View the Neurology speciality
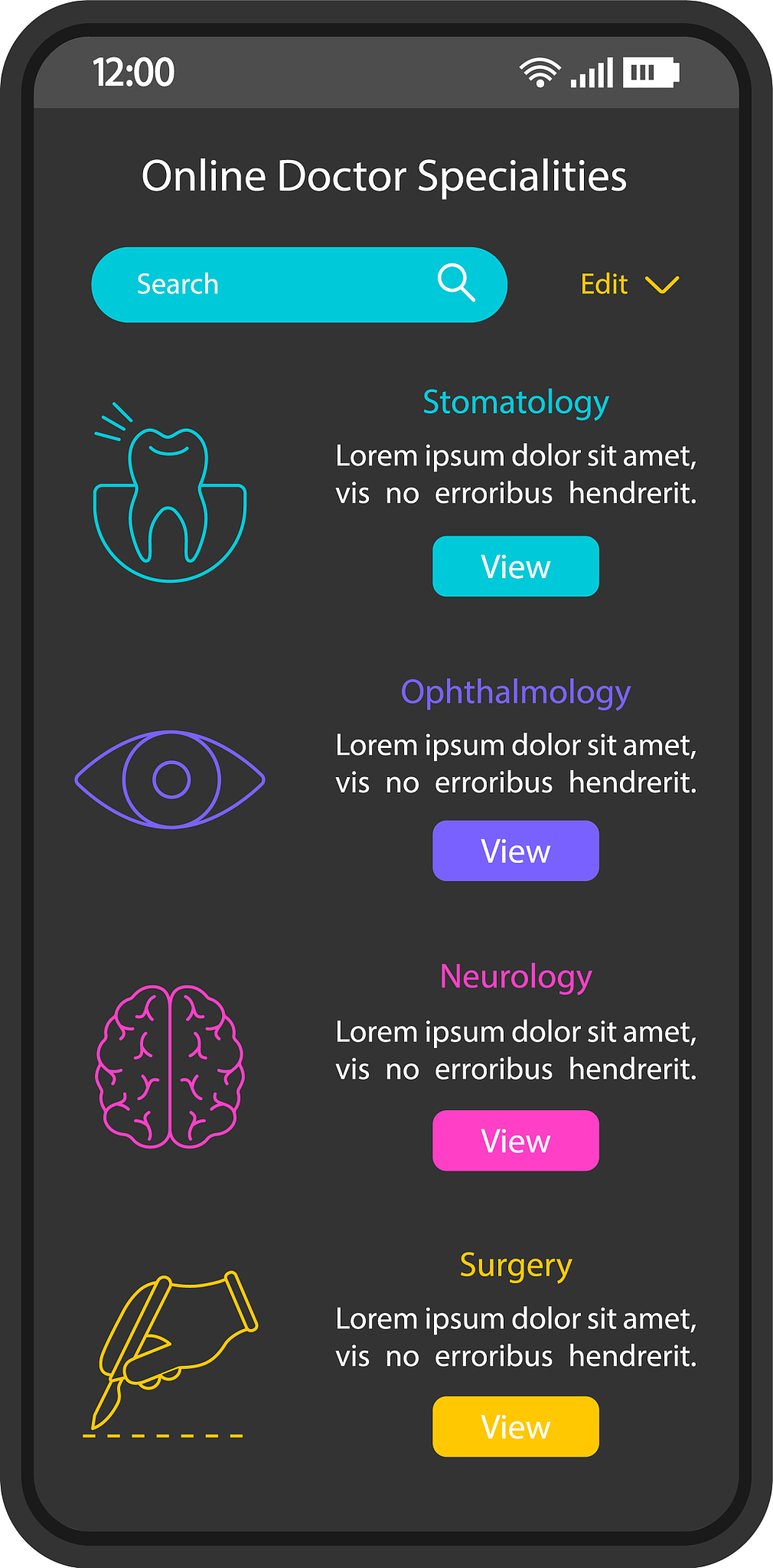Screen dimensions: 773x1568 [515, 1140]
